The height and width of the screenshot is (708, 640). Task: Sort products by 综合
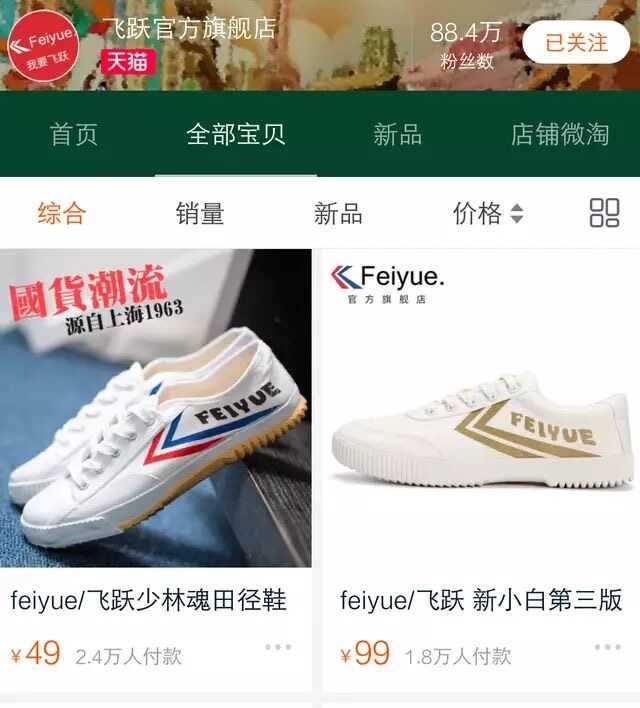point(62,213)
